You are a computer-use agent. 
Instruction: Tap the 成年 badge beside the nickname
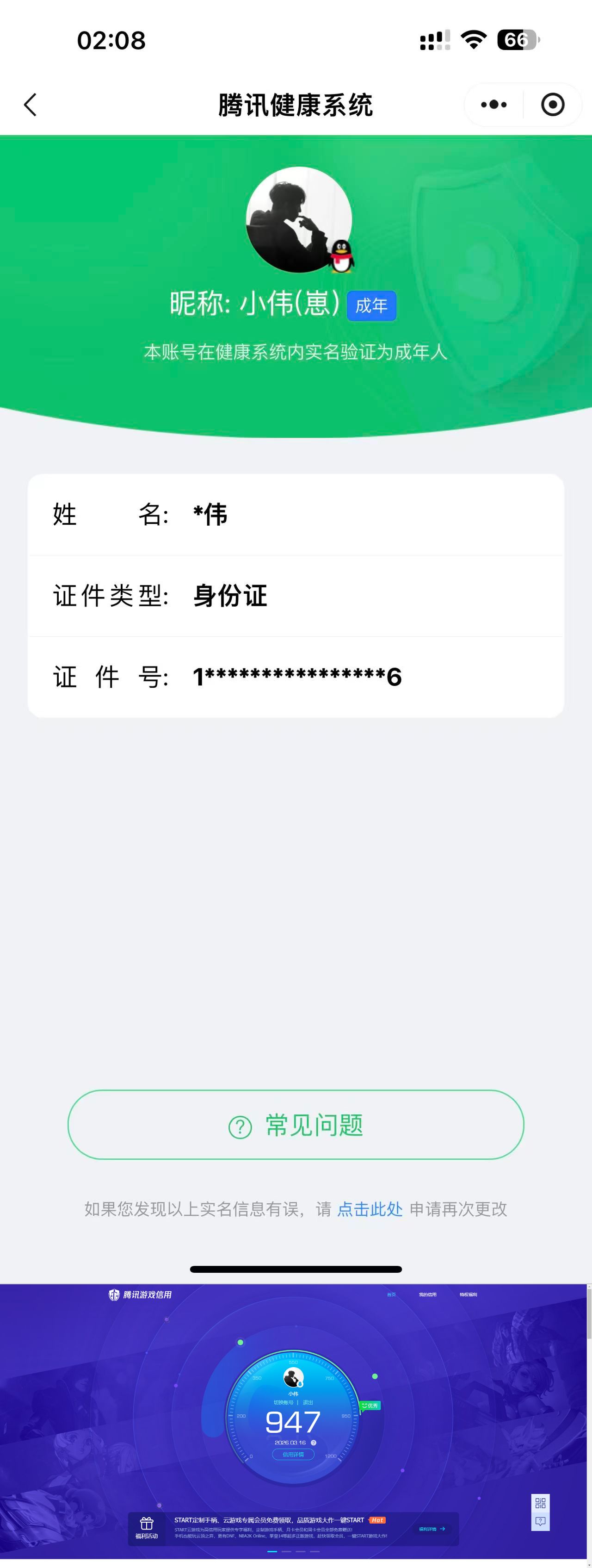[x=372, y=306]
